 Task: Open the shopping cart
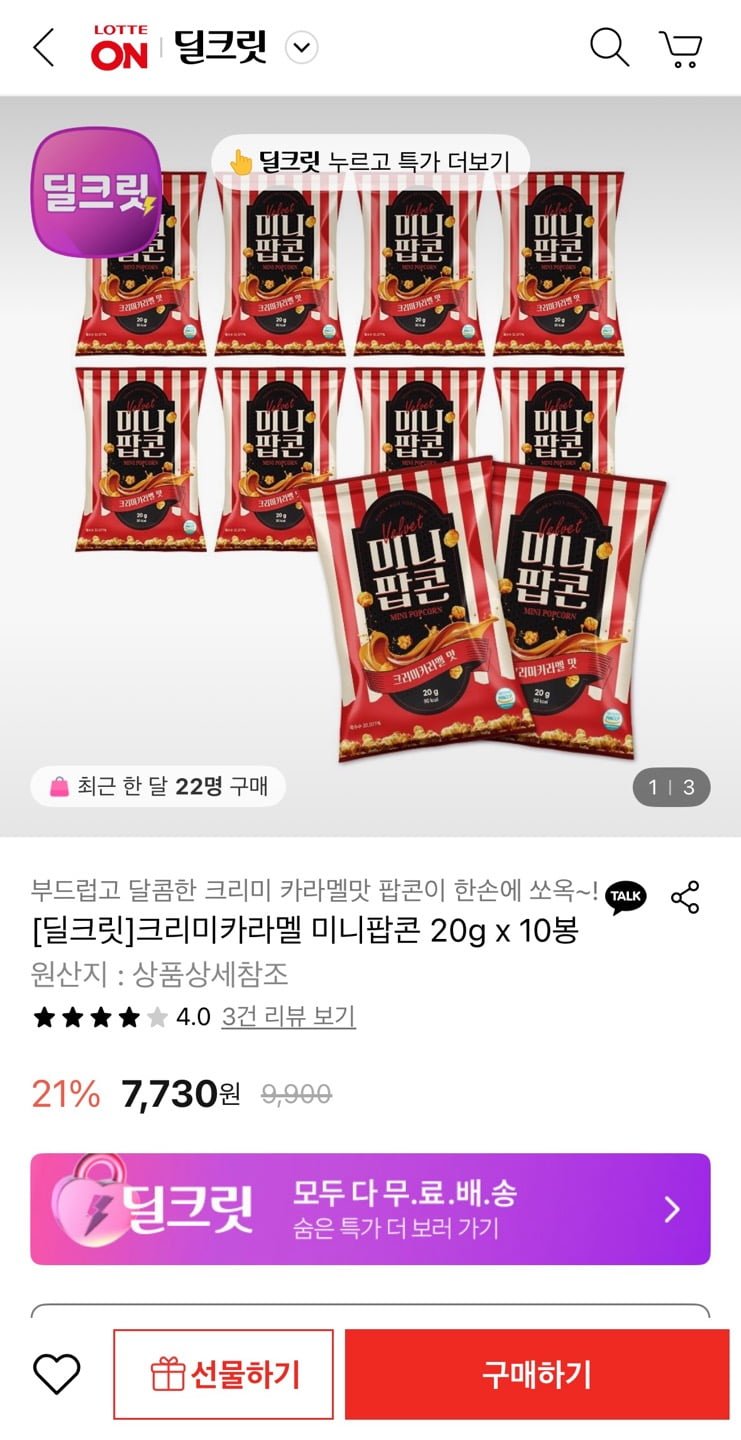pos(681,48)
